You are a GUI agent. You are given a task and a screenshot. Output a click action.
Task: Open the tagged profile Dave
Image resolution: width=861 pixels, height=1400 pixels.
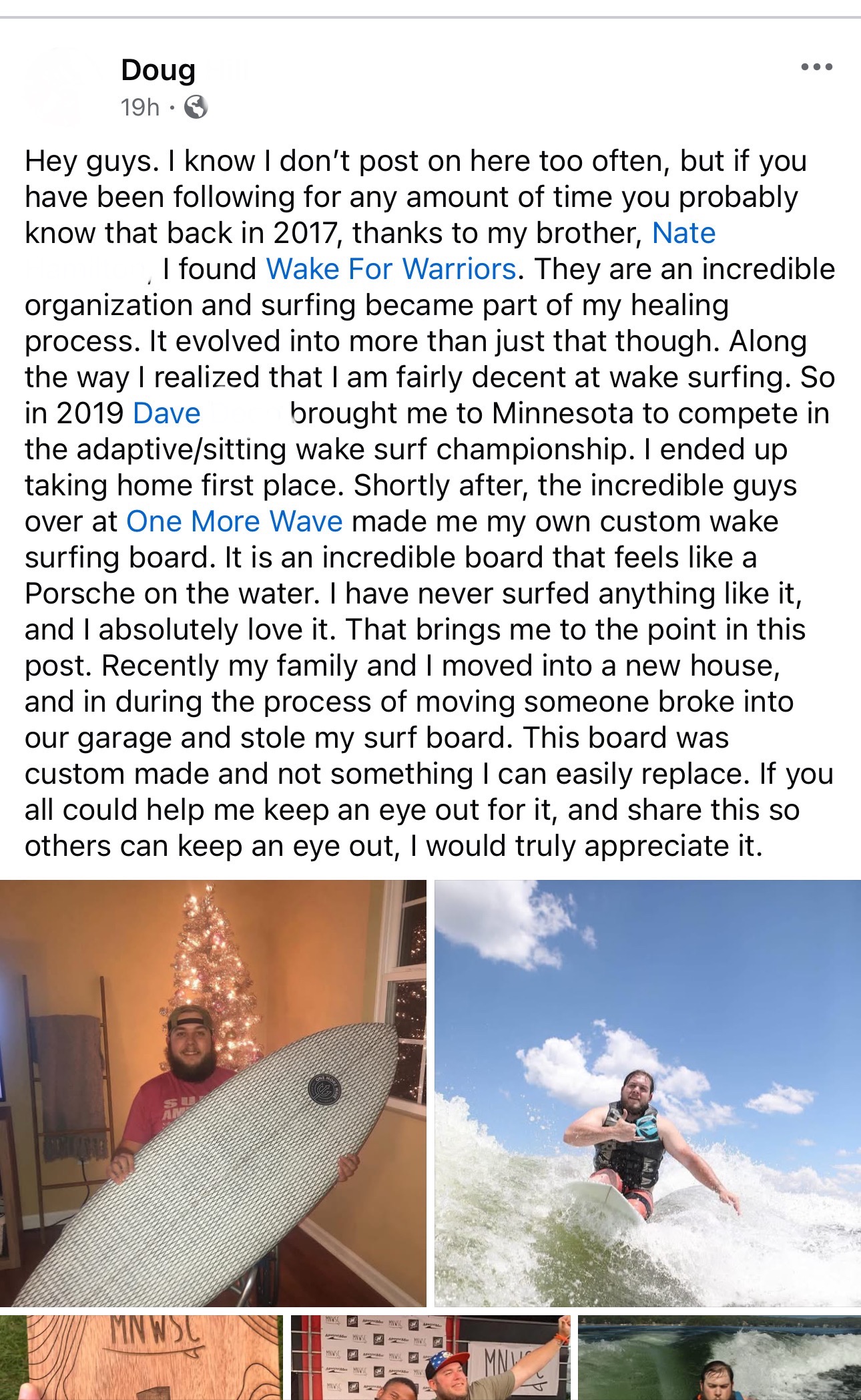click(167, 413)
